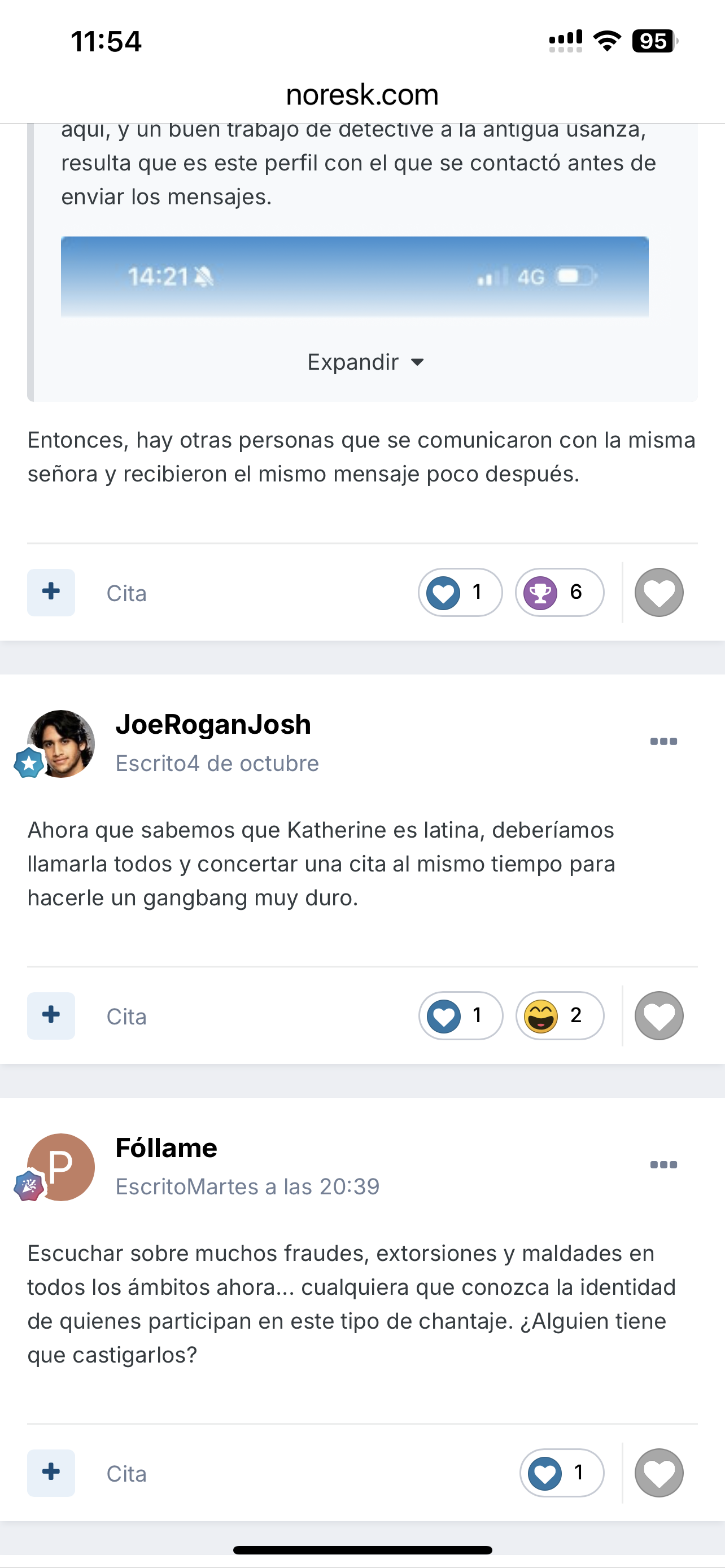The width and height of the screenshot is (725, 1568).
Task: Open the quoted screenshot image showing 14:21
Action: coord(355,277)
